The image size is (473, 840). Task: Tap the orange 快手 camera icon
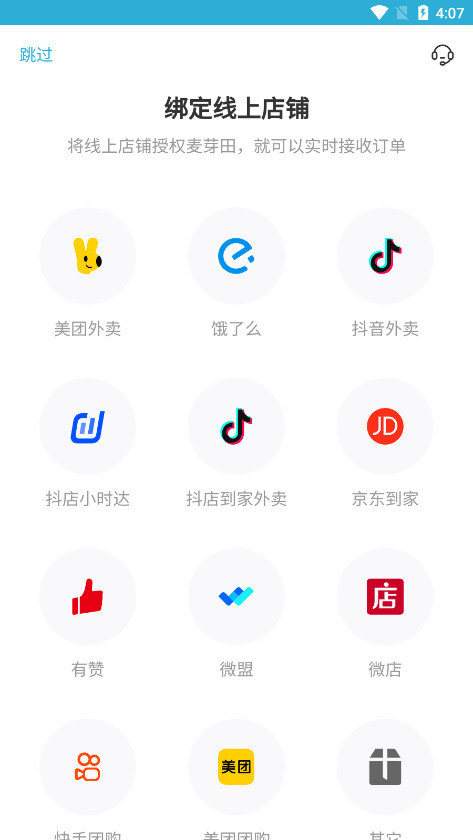pos(87,767)
